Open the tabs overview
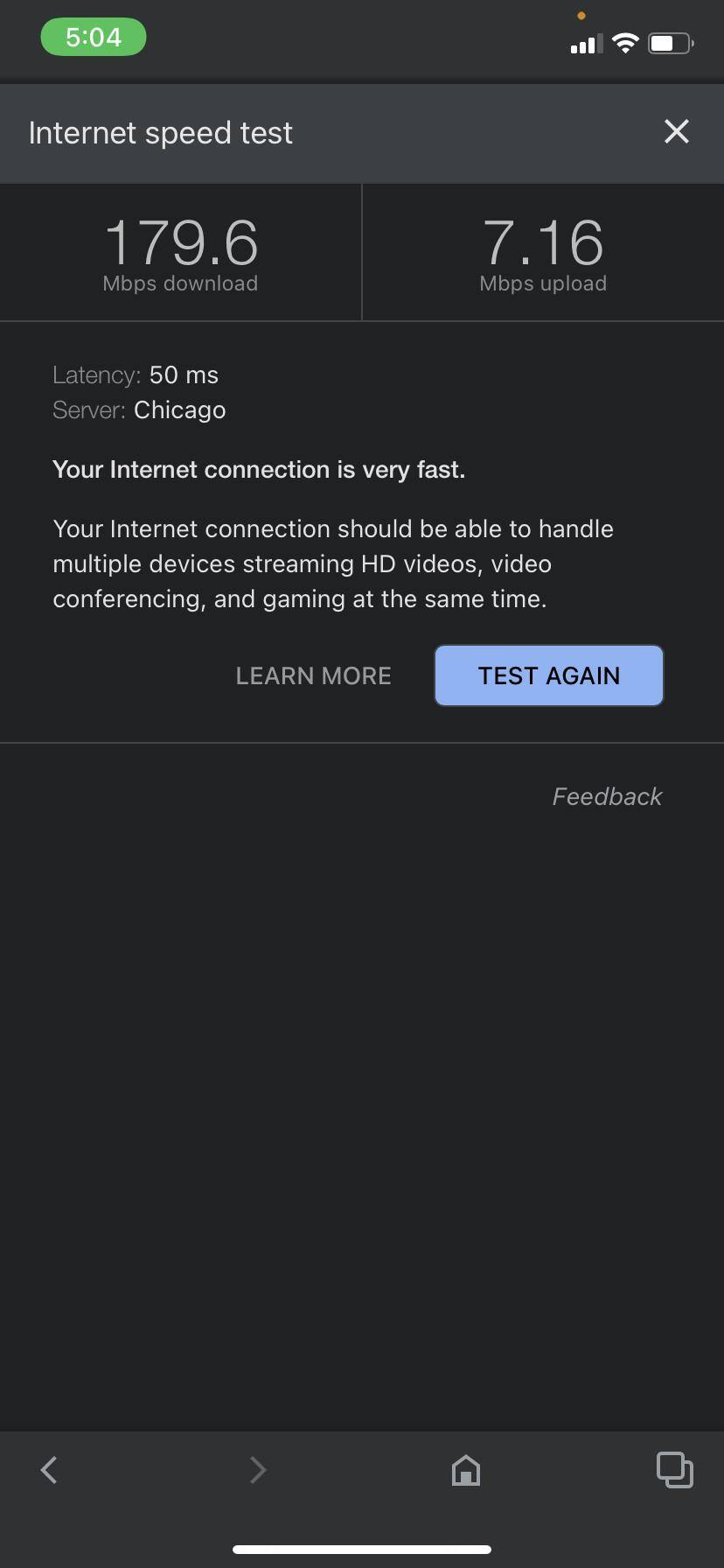Screen dimensions: 724x1568 pos(674,1470)
